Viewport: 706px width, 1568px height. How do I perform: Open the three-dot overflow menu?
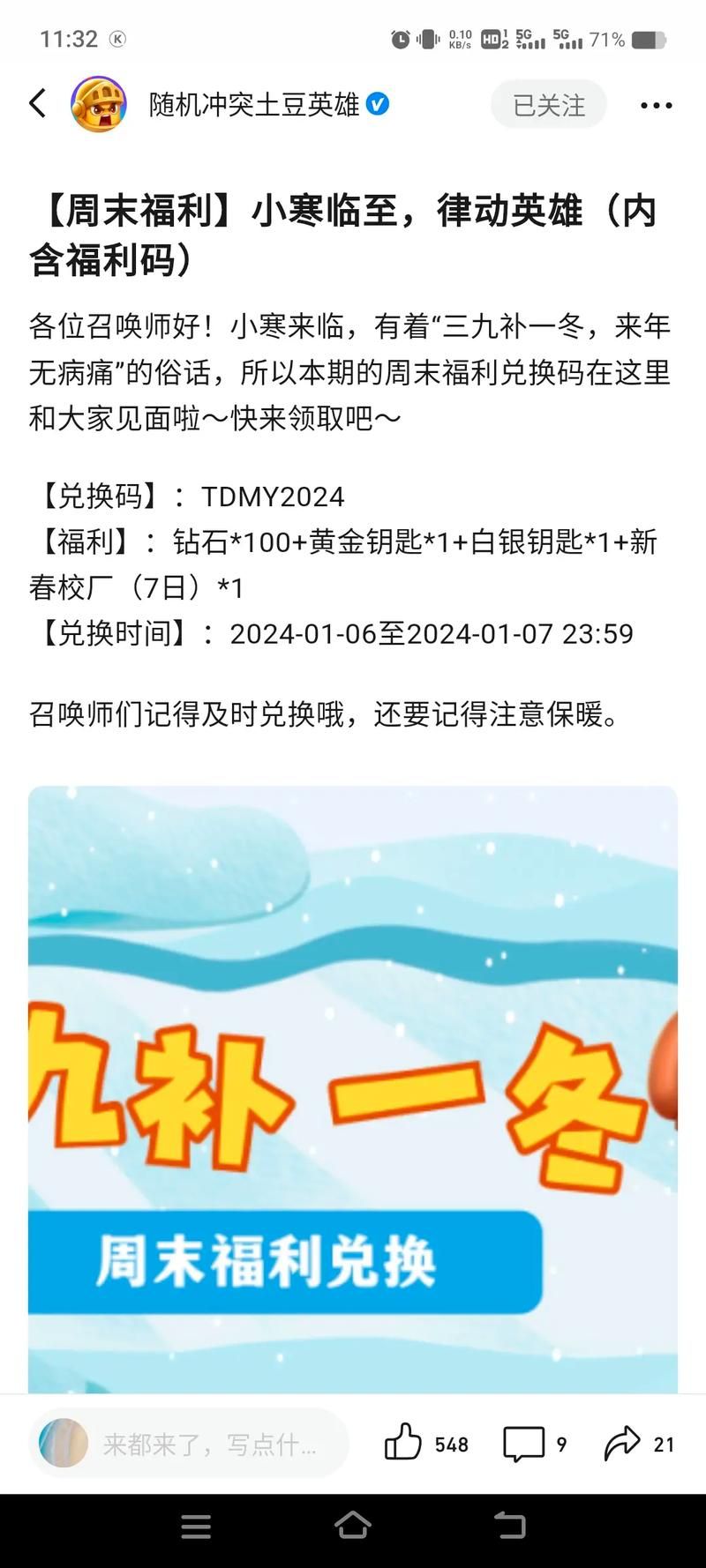(x=656, y=105)
